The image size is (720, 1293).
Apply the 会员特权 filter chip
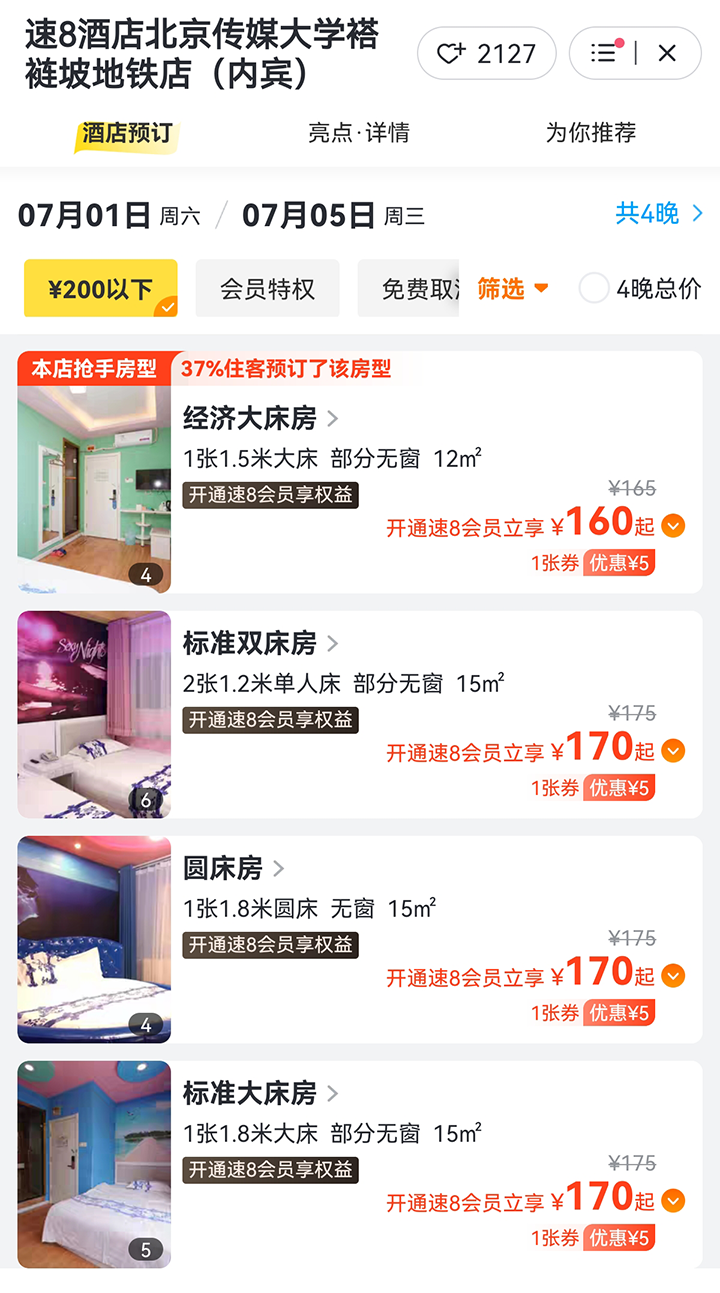(267, 289)
